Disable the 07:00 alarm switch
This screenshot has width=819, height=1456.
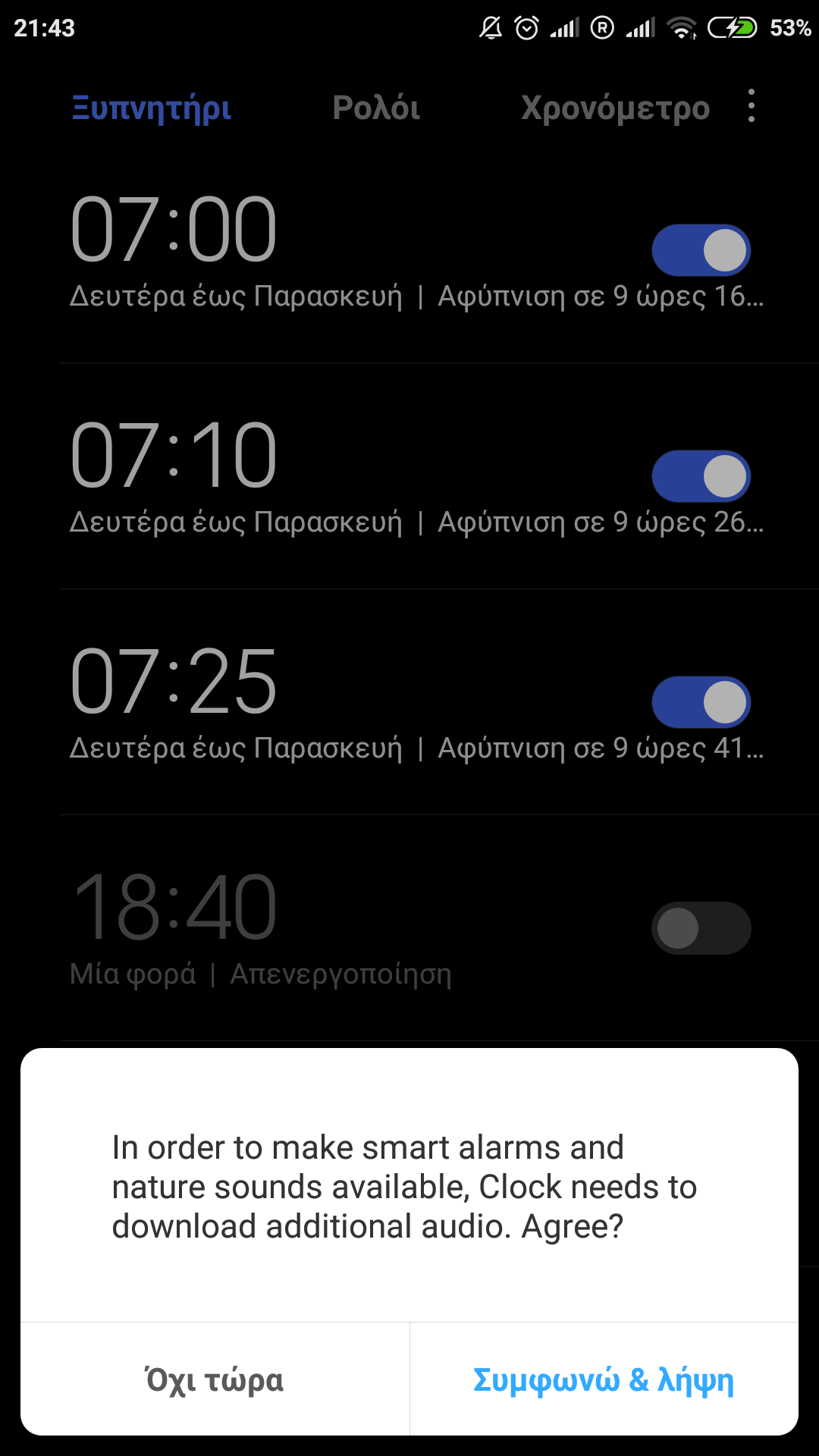pyautogui.click(x=701, y=250)
